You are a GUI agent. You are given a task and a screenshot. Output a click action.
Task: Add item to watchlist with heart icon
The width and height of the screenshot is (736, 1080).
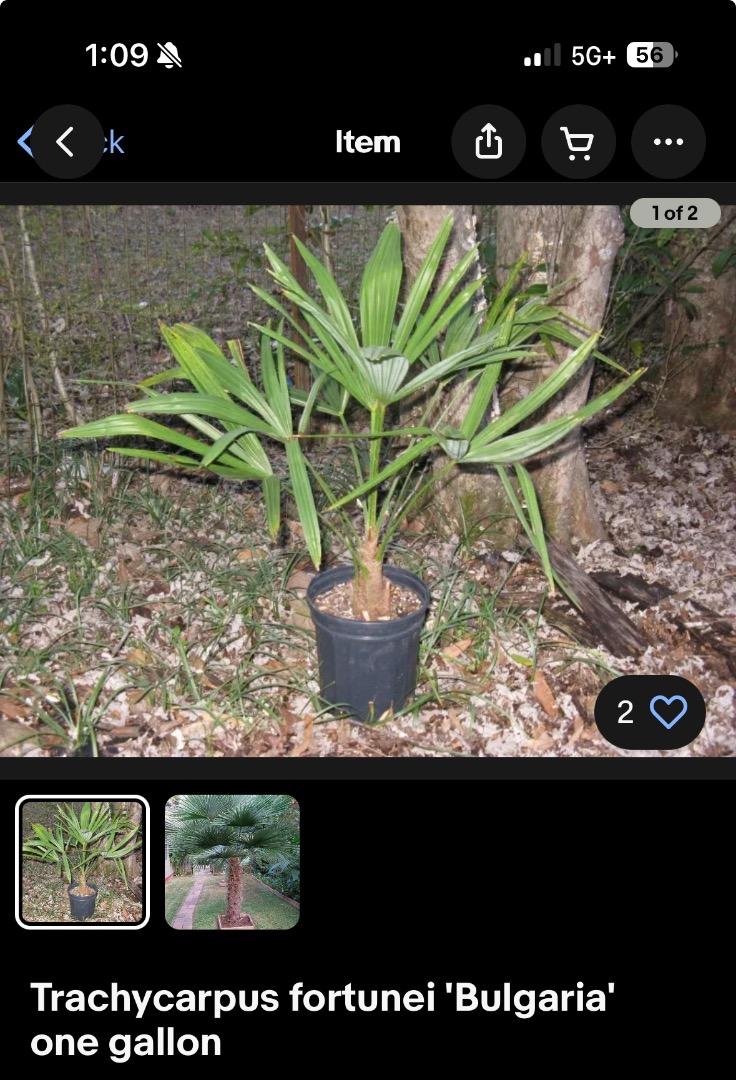click(667, 712)
